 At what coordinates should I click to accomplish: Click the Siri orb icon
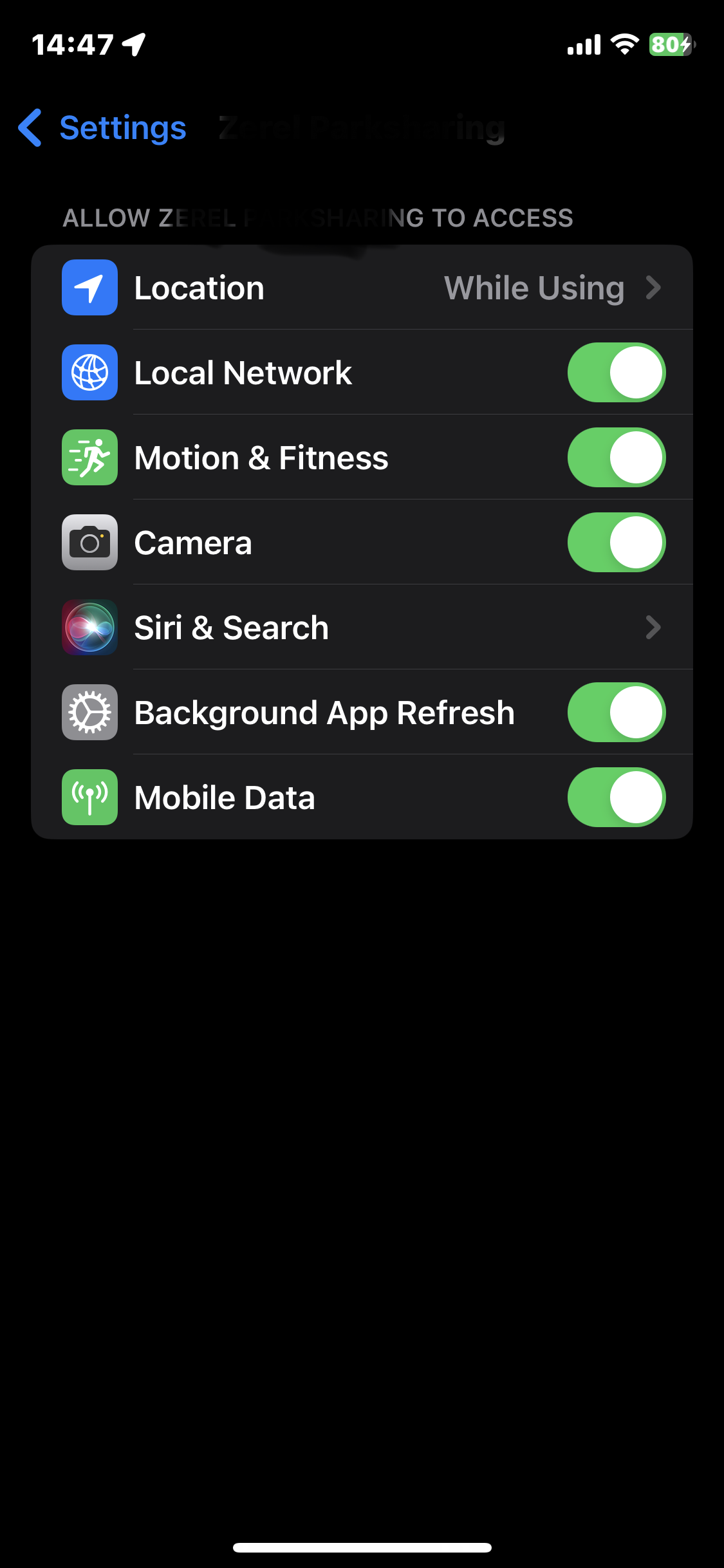89,627
